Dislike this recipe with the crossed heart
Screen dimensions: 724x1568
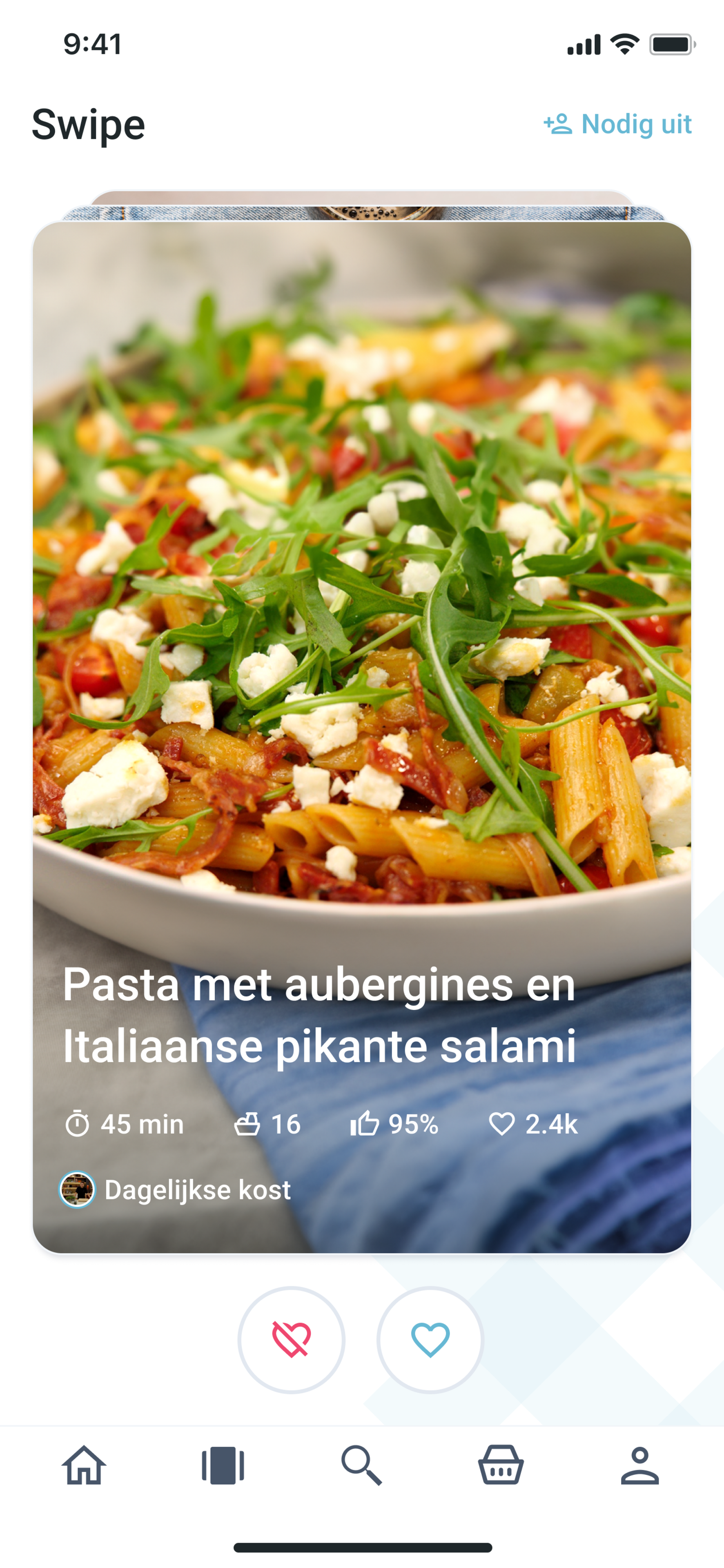click(x=291, y=1340)
